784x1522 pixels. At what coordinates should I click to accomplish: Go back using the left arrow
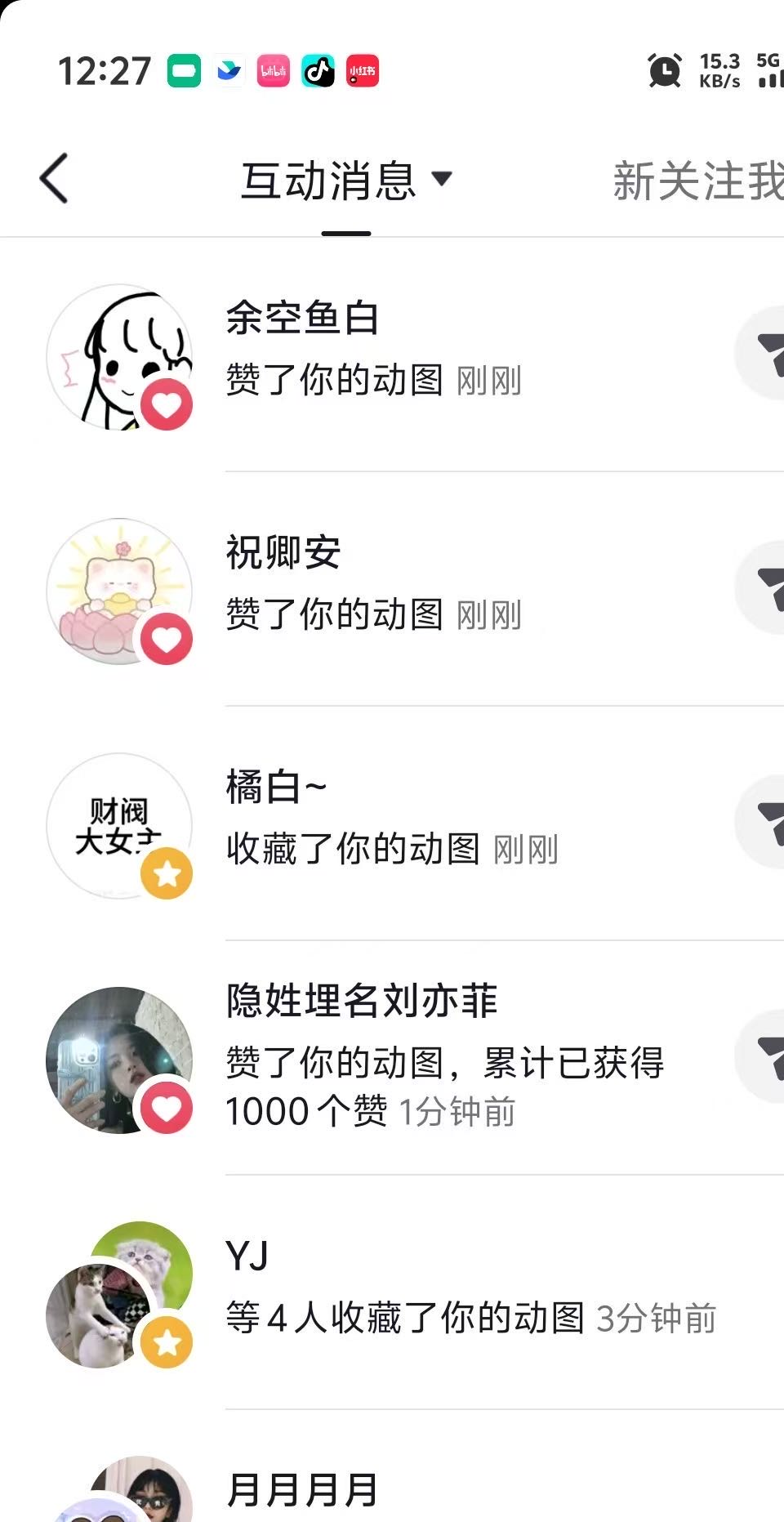(x=52, y=177)
